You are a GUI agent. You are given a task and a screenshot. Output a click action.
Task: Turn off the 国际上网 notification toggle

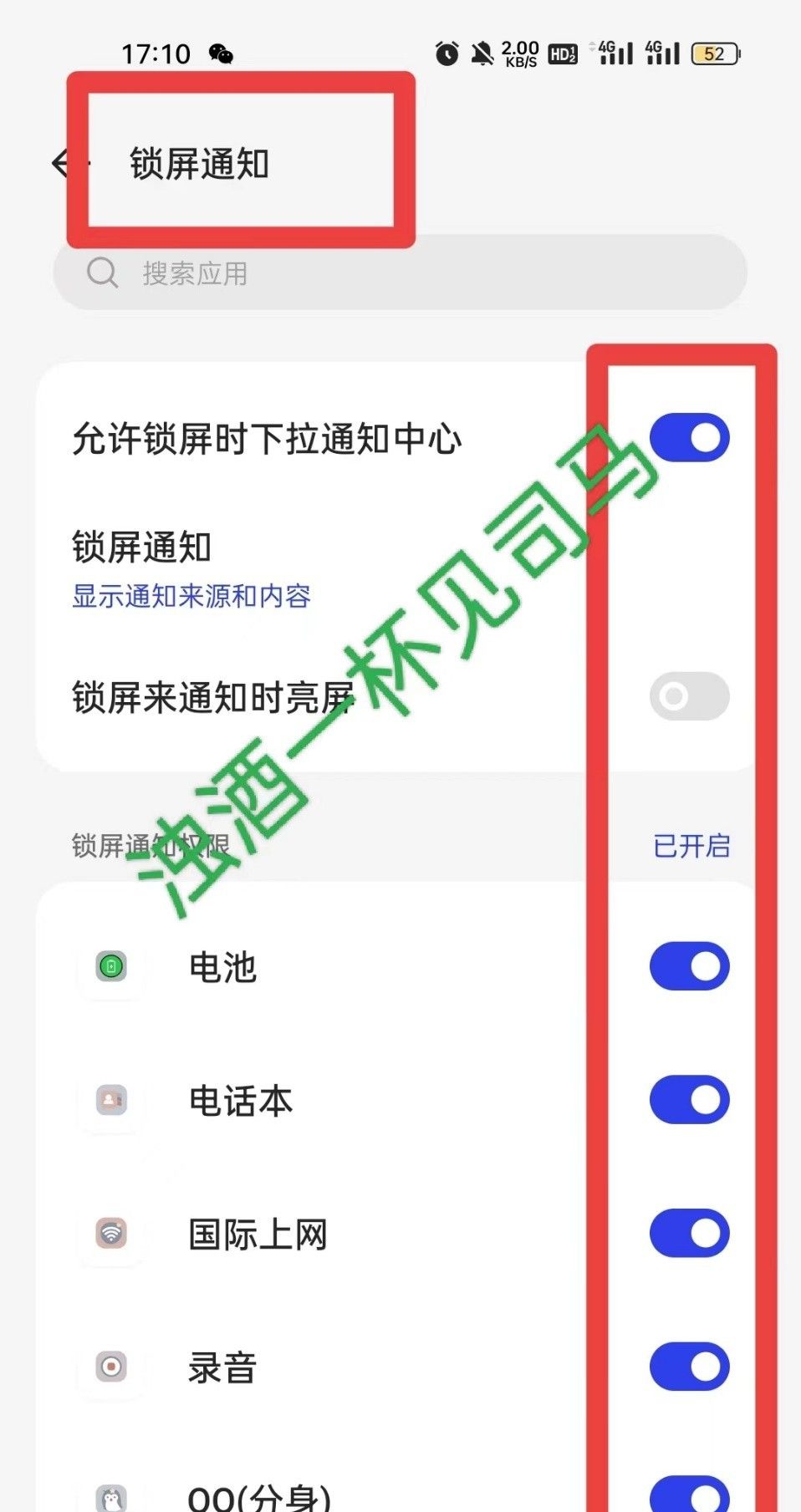point(688,1233)
